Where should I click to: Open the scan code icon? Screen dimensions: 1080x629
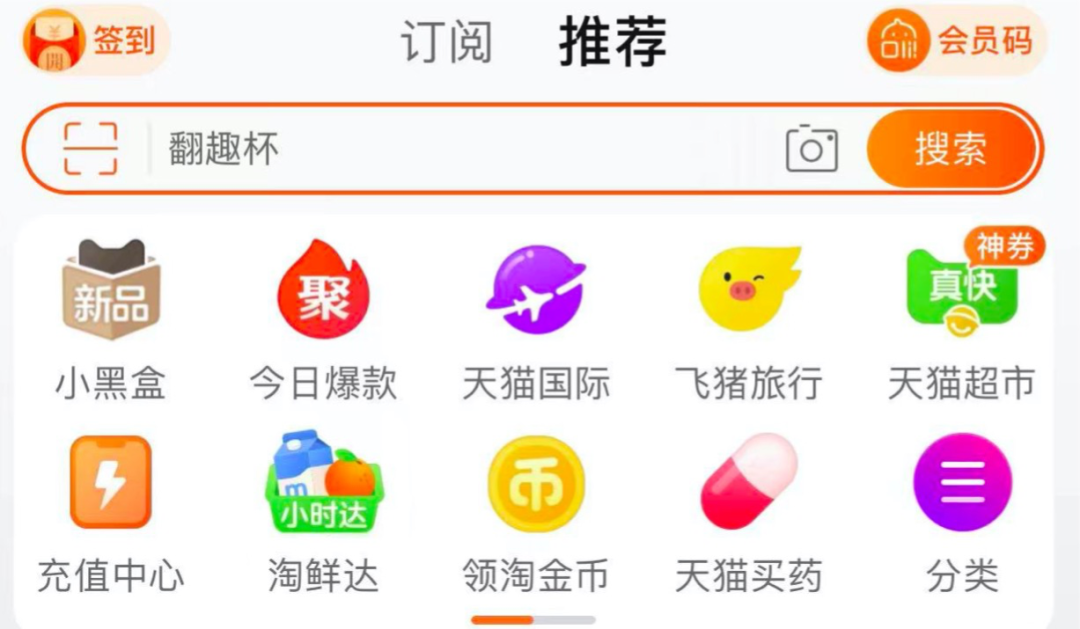point(91,150)
